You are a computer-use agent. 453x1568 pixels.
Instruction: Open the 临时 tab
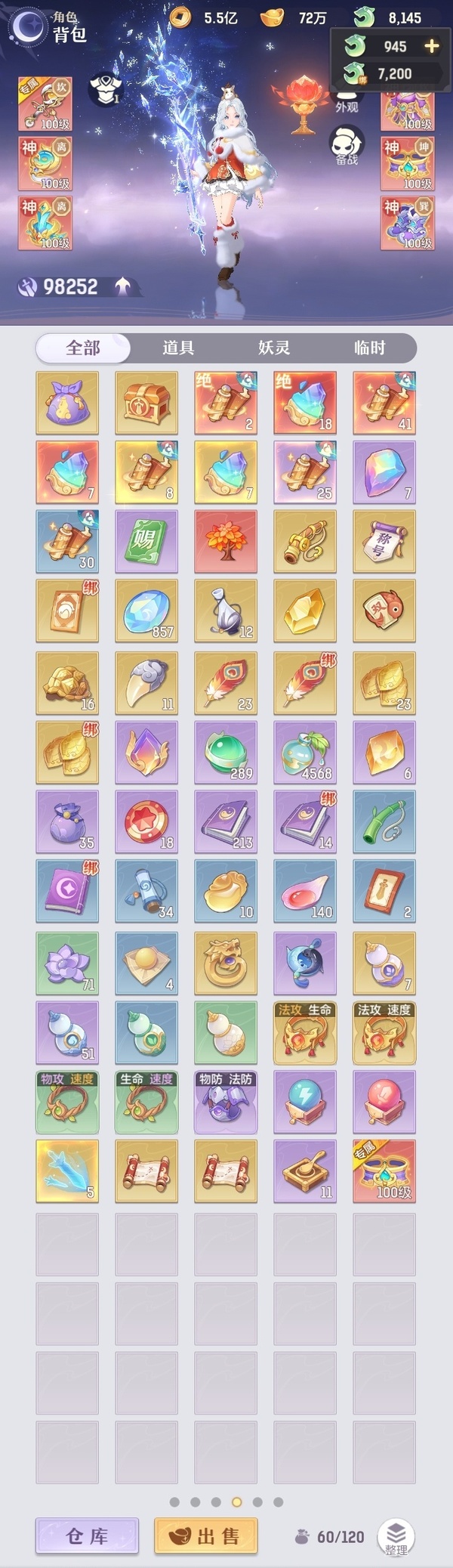[369, 348]
